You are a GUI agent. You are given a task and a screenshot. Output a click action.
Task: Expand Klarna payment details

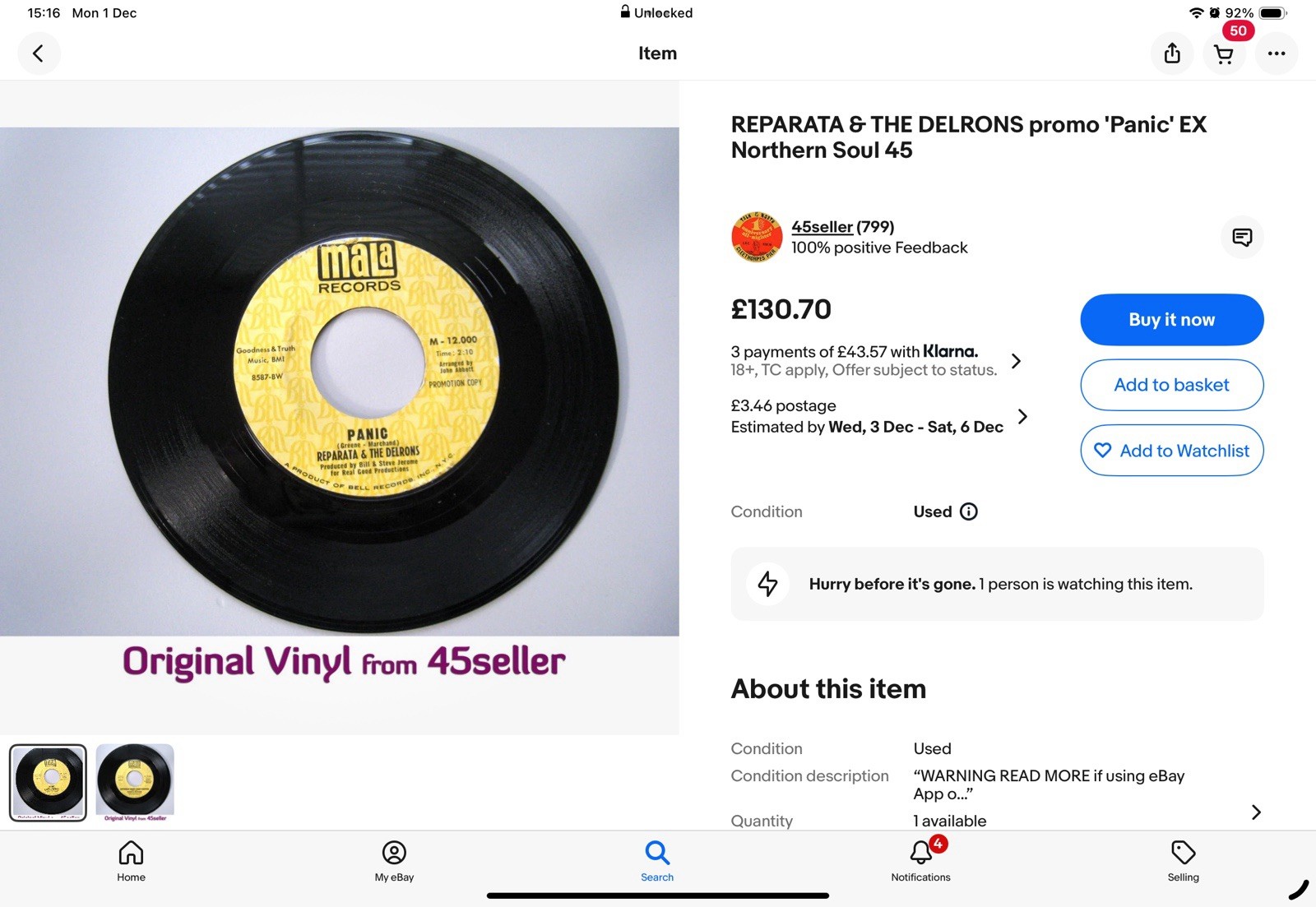point(1017,361)
